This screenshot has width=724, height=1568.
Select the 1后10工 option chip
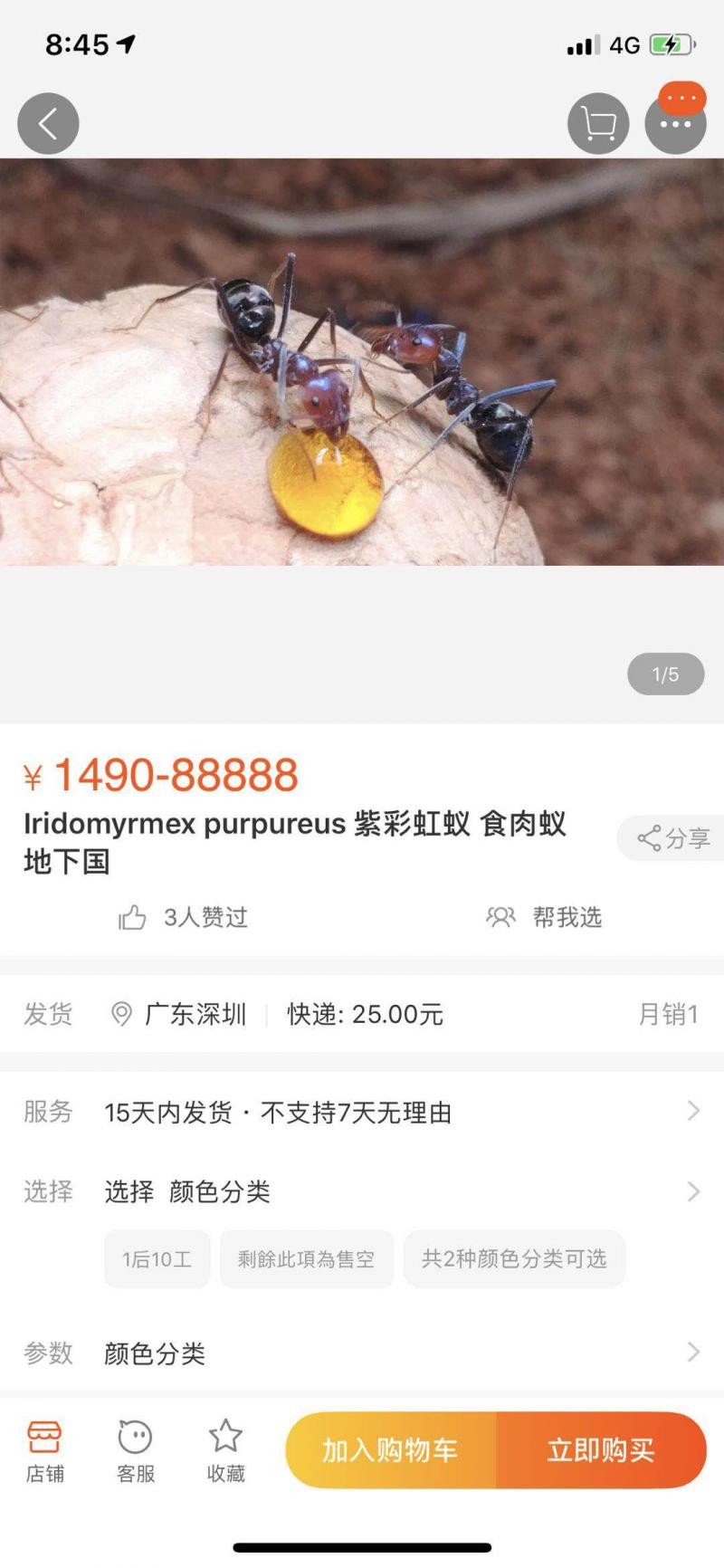coord(157,1259)
